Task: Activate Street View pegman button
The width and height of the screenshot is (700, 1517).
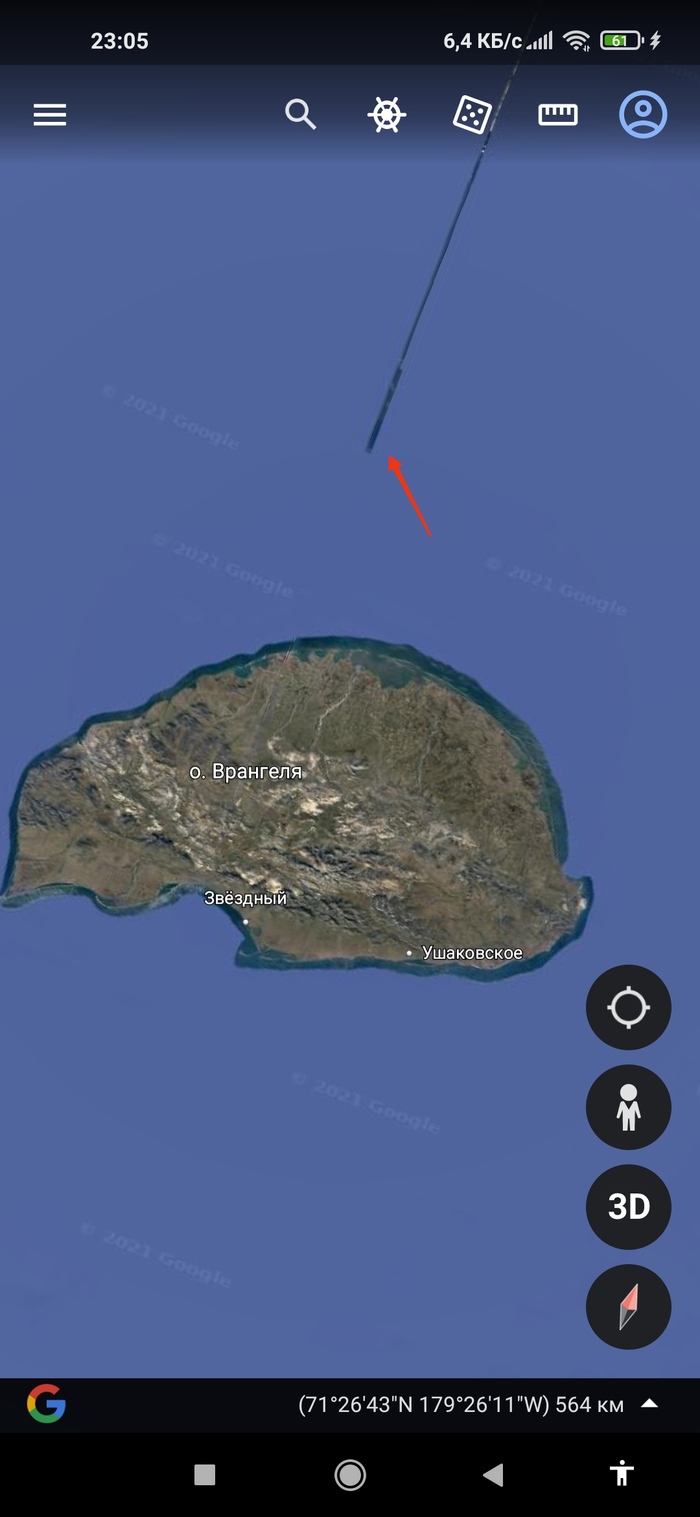Action: 628,1107
